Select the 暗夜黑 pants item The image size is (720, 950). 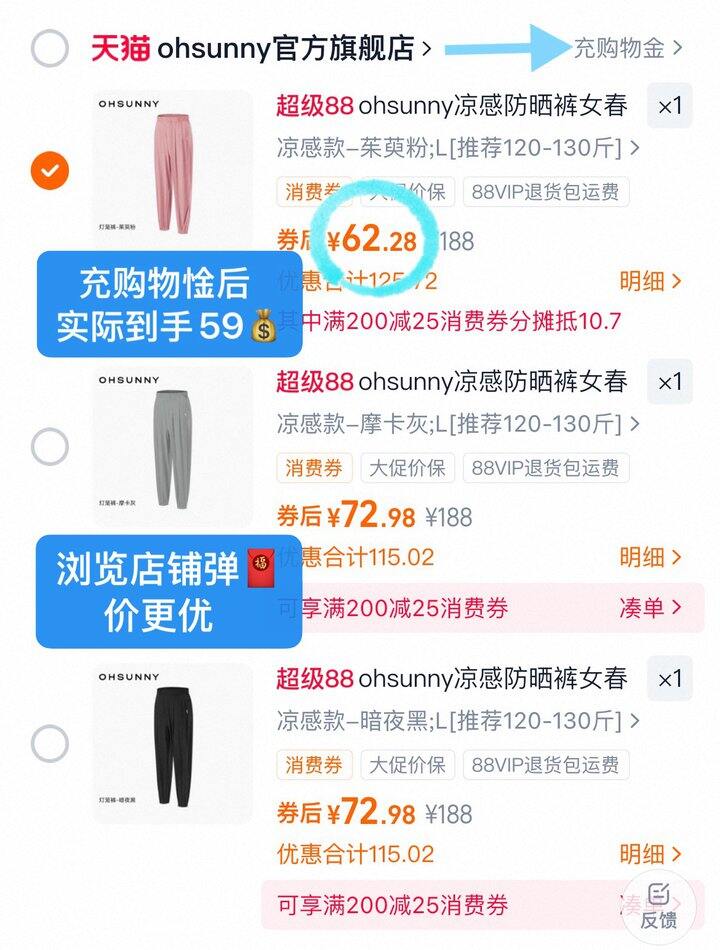click(x=50, y=743)
